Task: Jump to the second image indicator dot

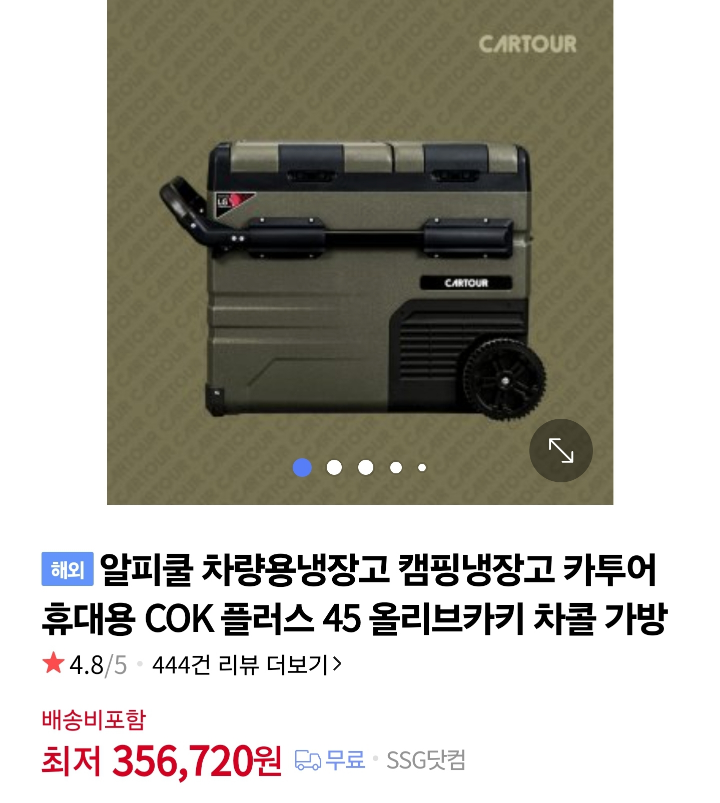Action: [335, 467]
